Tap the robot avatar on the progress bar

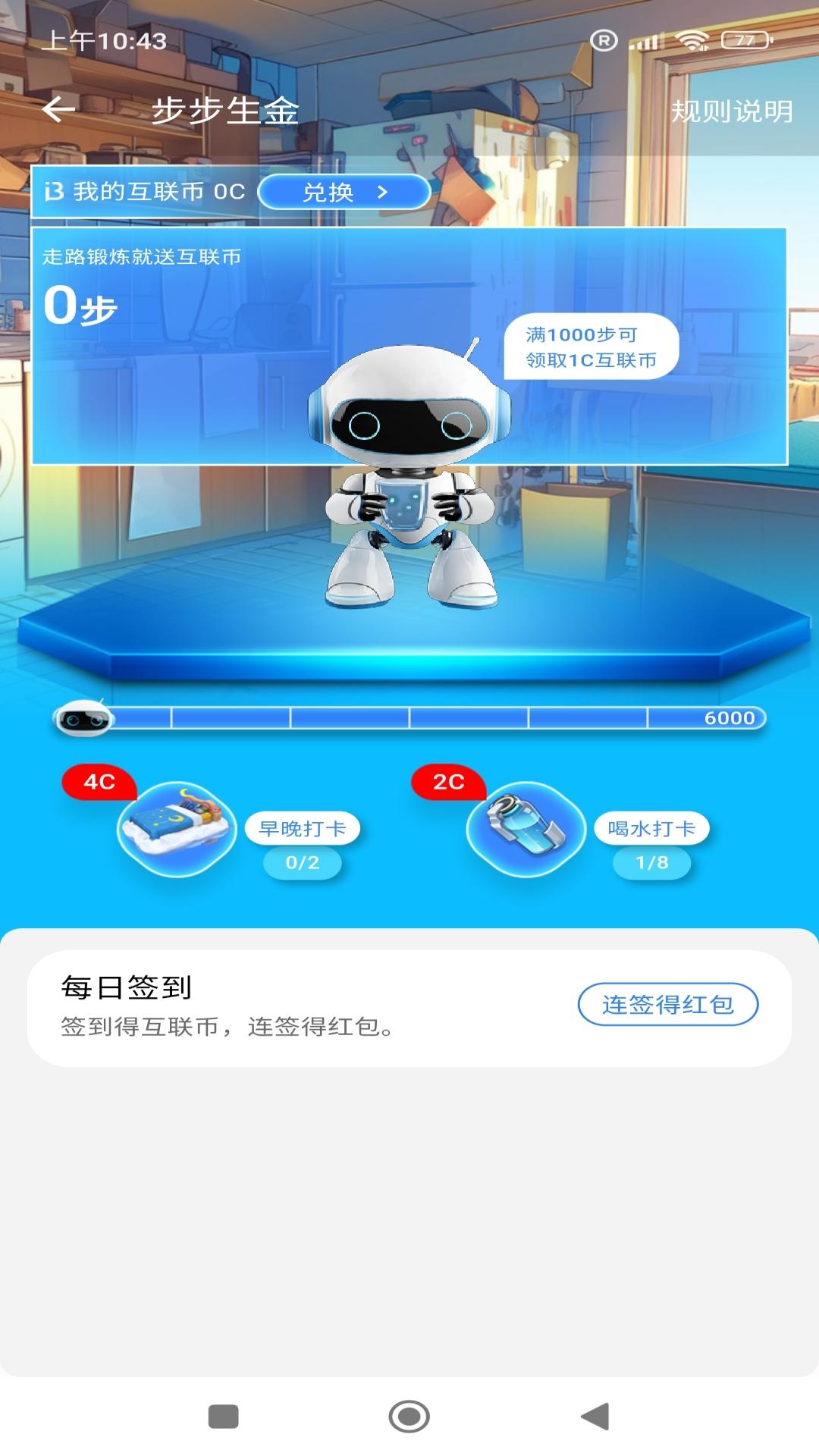click(x=83, y=718)
